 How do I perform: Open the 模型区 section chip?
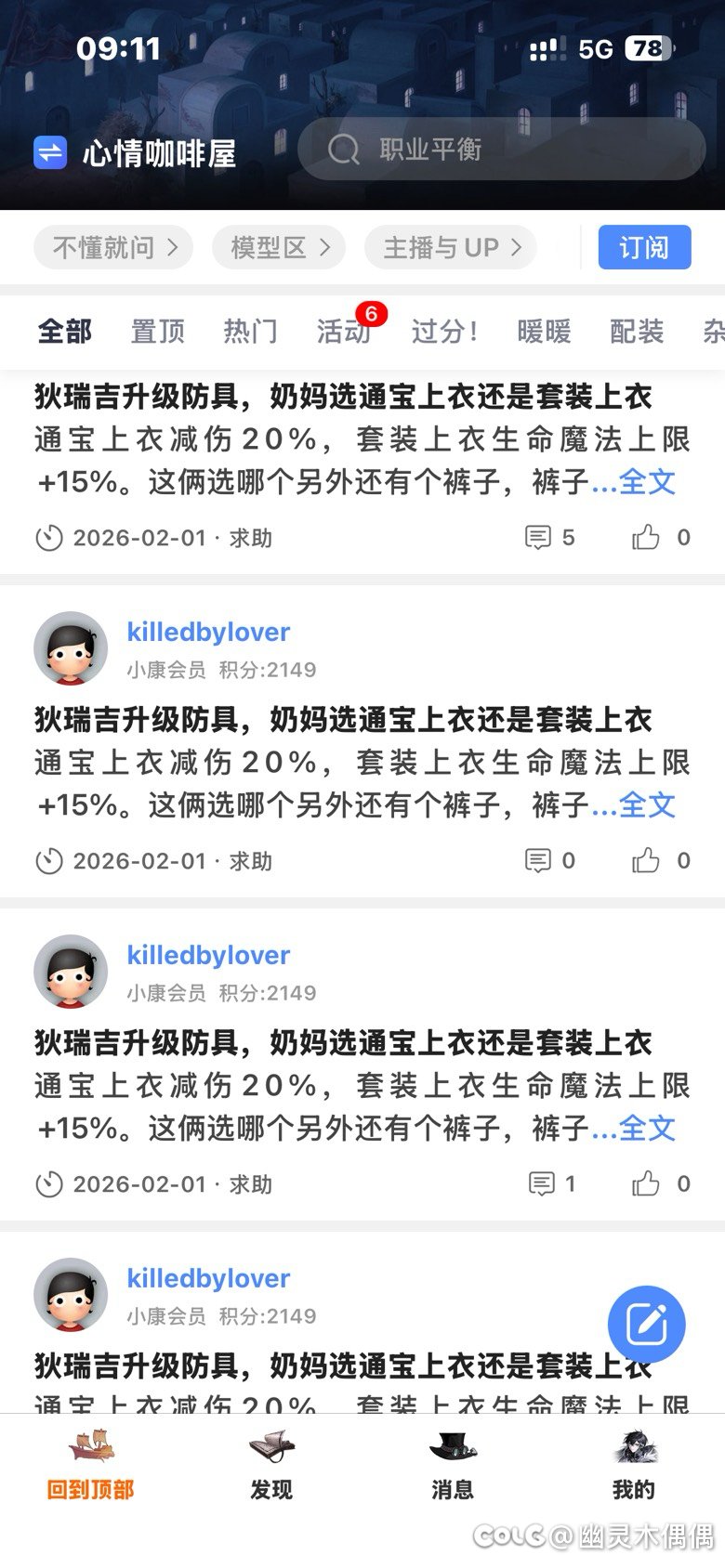279,247
